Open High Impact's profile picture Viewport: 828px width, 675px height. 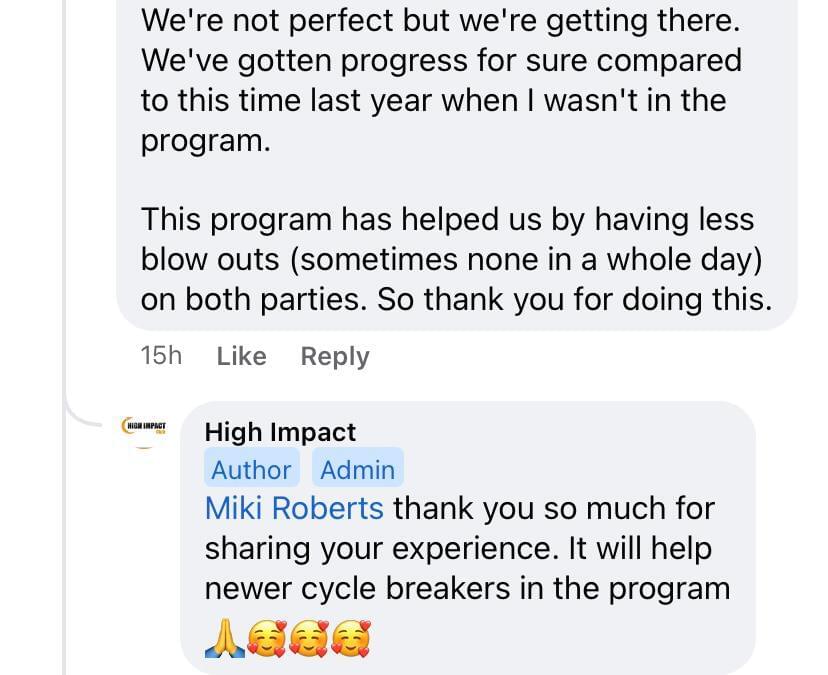click(x=145, y=431)
